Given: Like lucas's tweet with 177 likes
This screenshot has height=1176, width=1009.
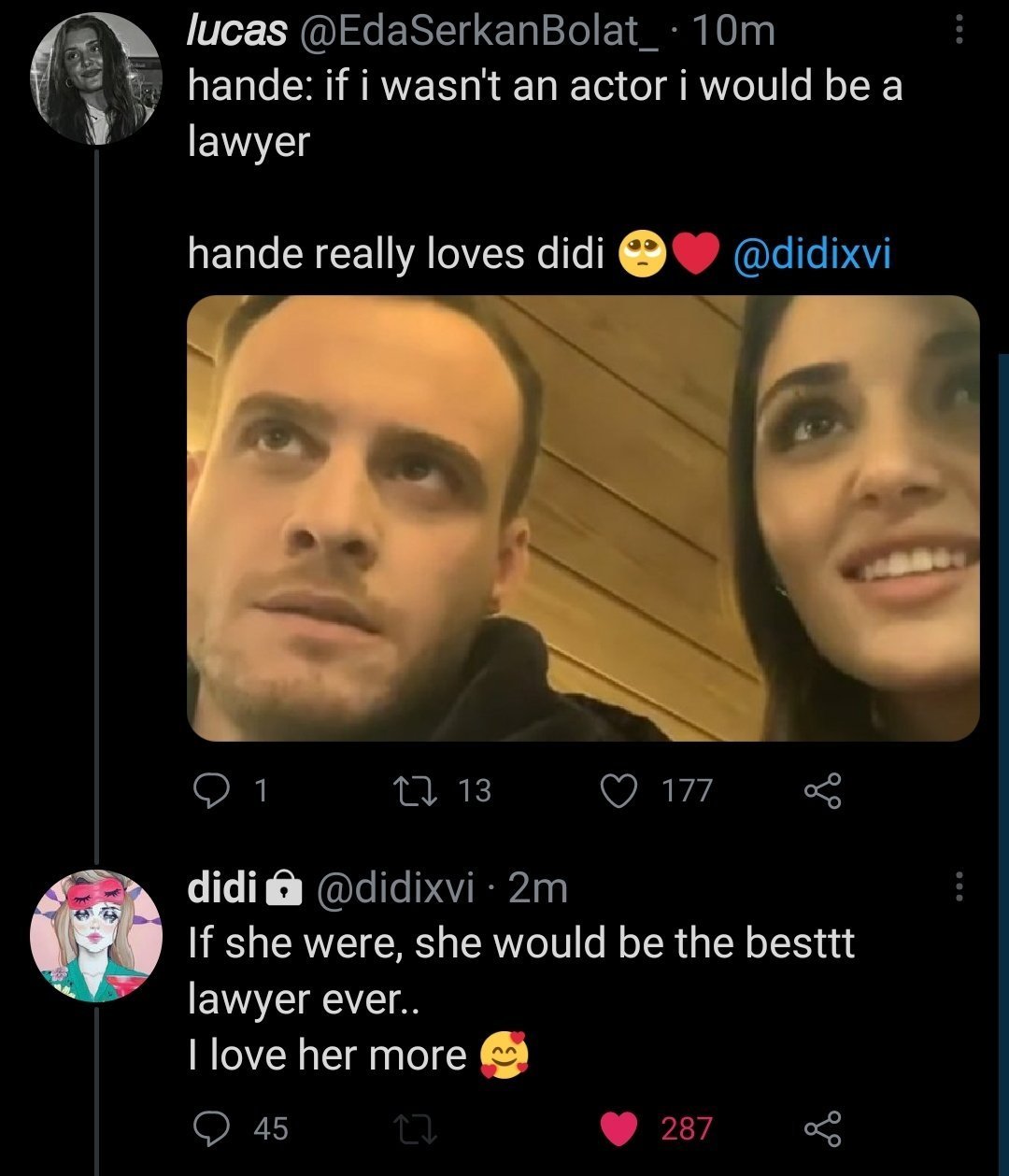Looking at the screenshot, I should 617,790.
